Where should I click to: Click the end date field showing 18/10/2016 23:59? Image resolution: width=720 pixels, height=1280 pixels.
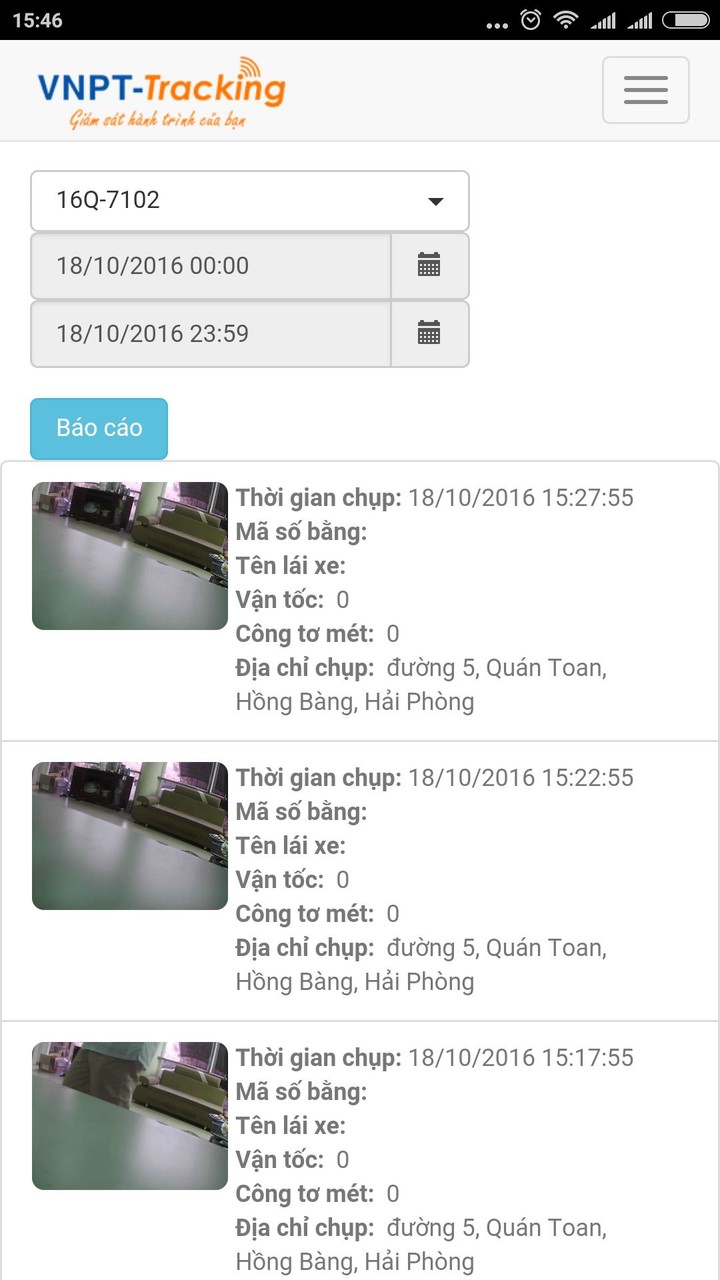point(210,334)
